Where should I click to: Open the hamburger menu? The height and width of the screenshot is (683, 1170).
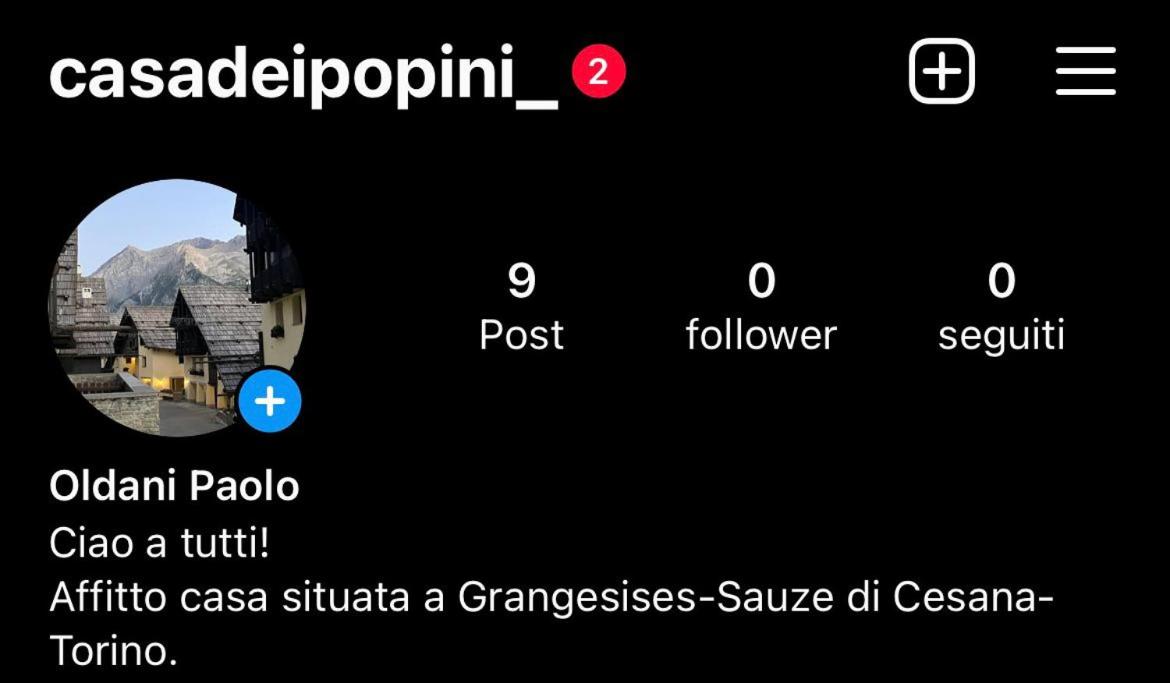[x=1085, y=71]
